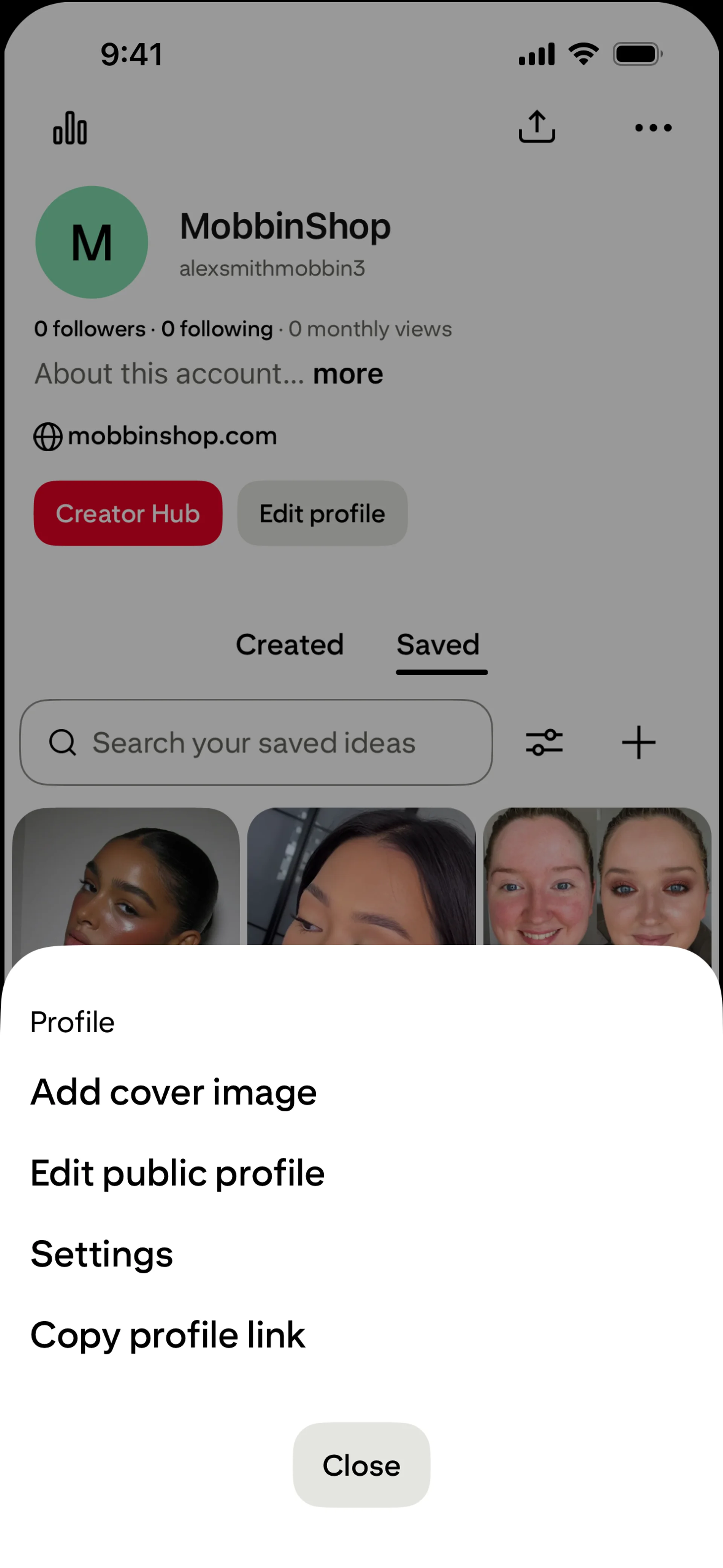
Task: Copy profile link
Action: 167,1335
